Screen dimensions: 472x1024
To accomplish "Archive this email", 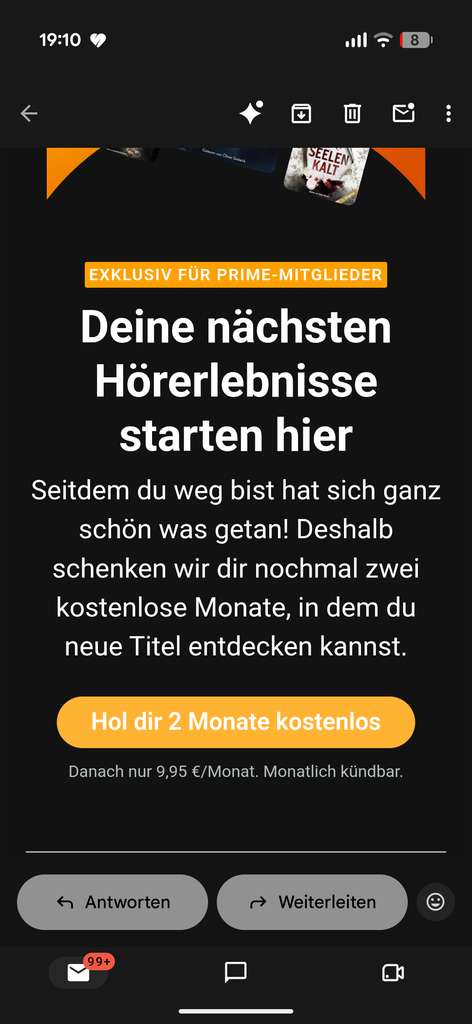I will [x=301, y=114].
